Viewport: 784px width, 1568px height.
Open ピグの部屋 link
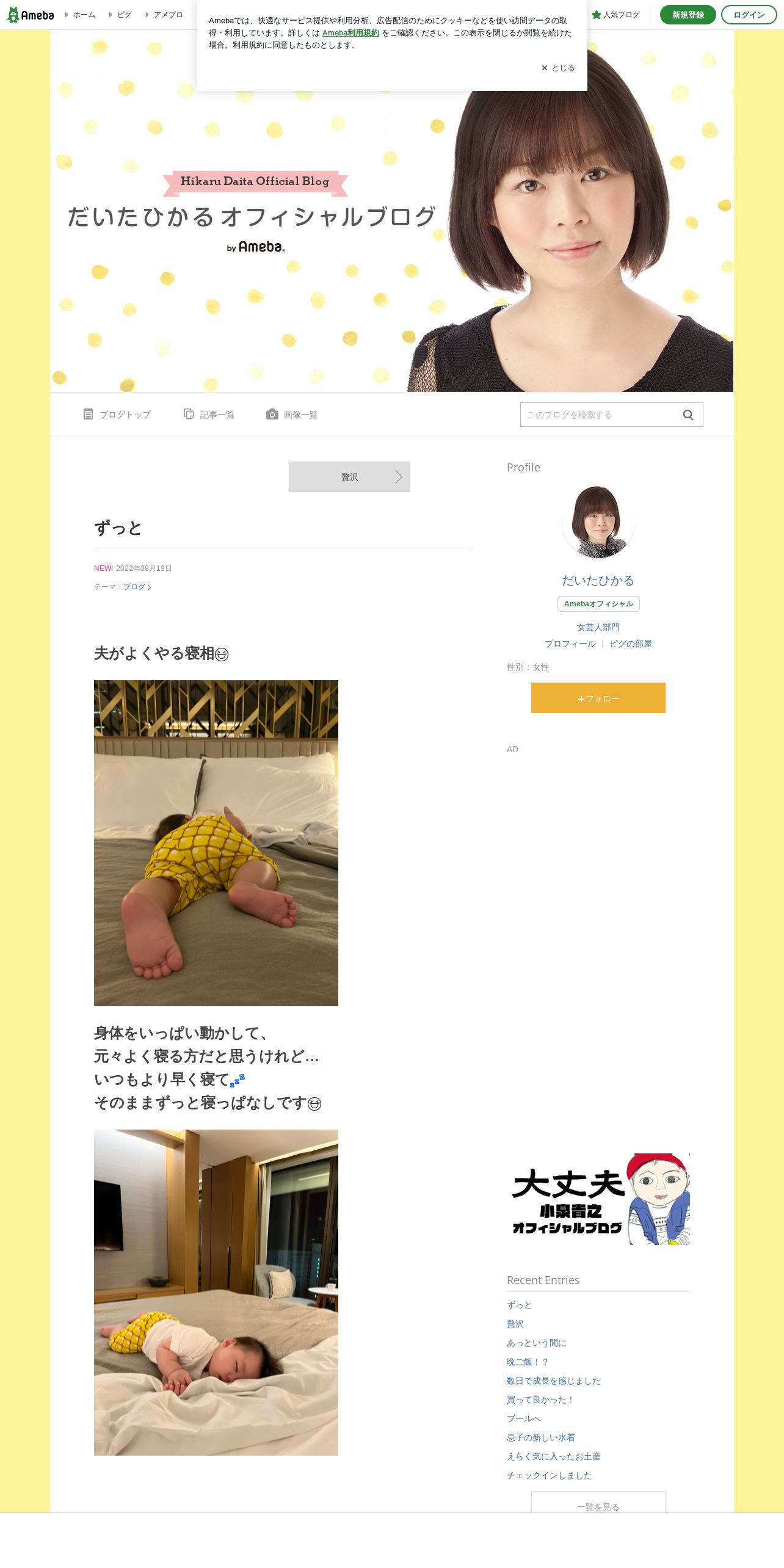click(x=631, y=644)
